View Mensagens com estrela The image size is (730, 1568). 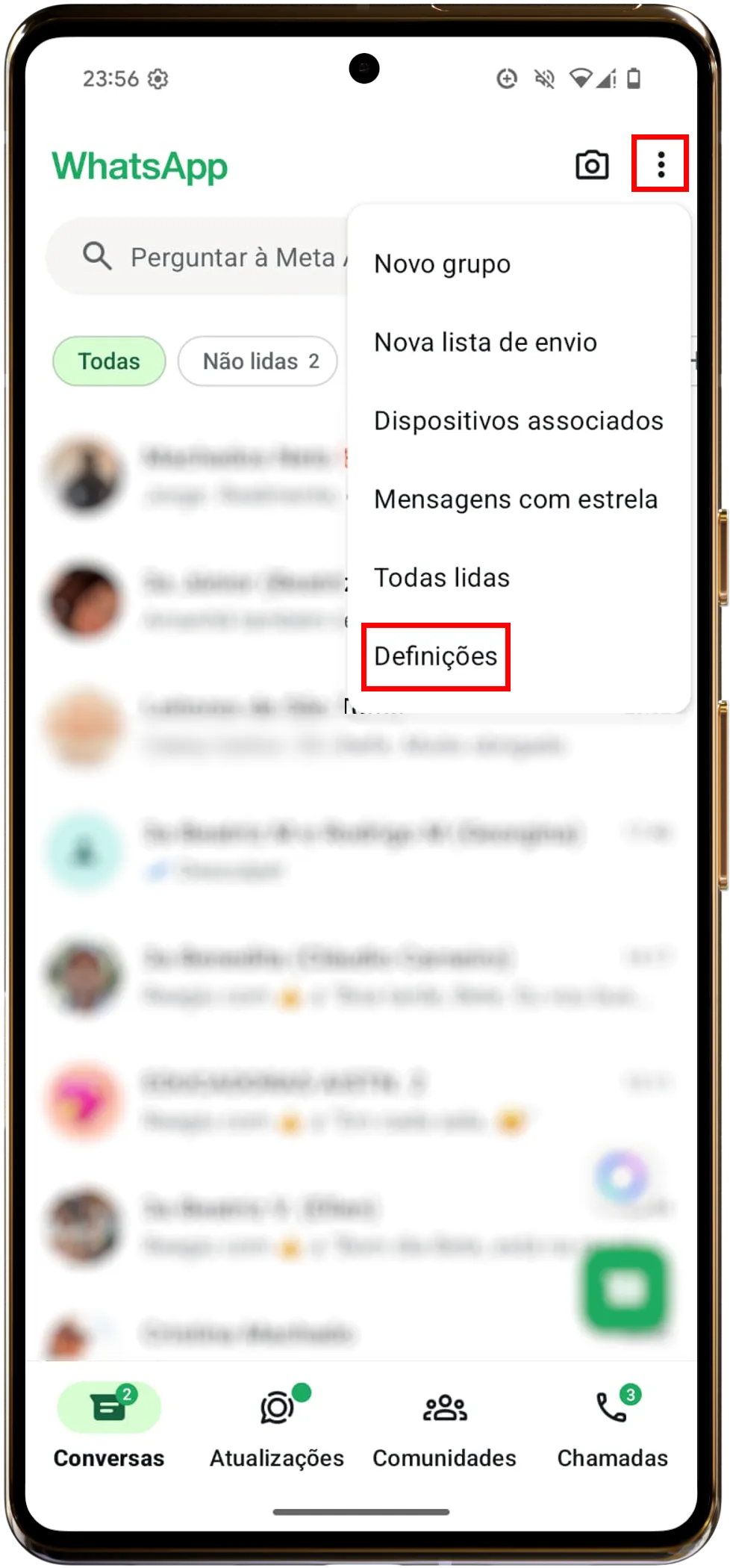(515, 500)
